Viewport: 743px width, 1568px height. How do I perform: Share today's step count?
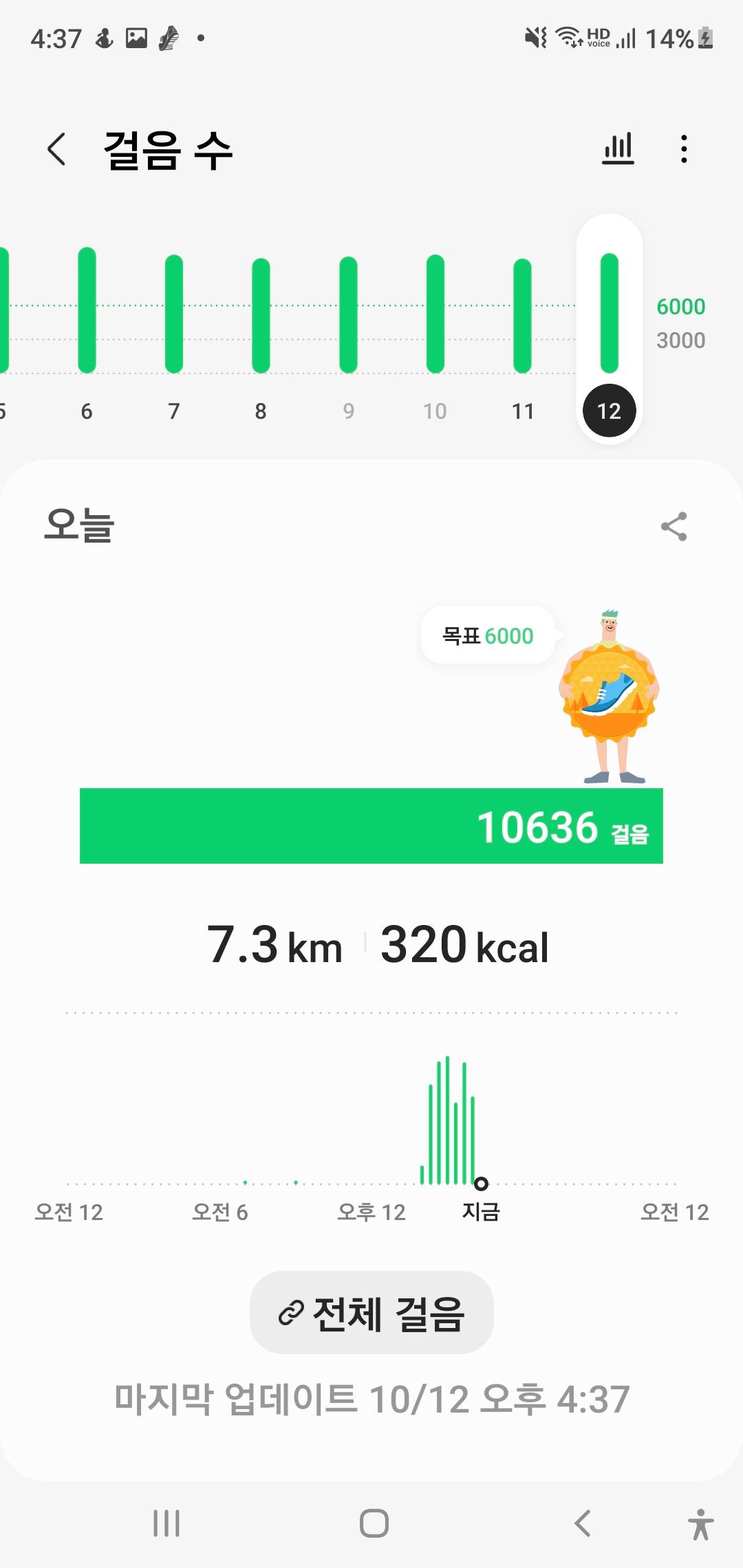(x=674, y=527)
